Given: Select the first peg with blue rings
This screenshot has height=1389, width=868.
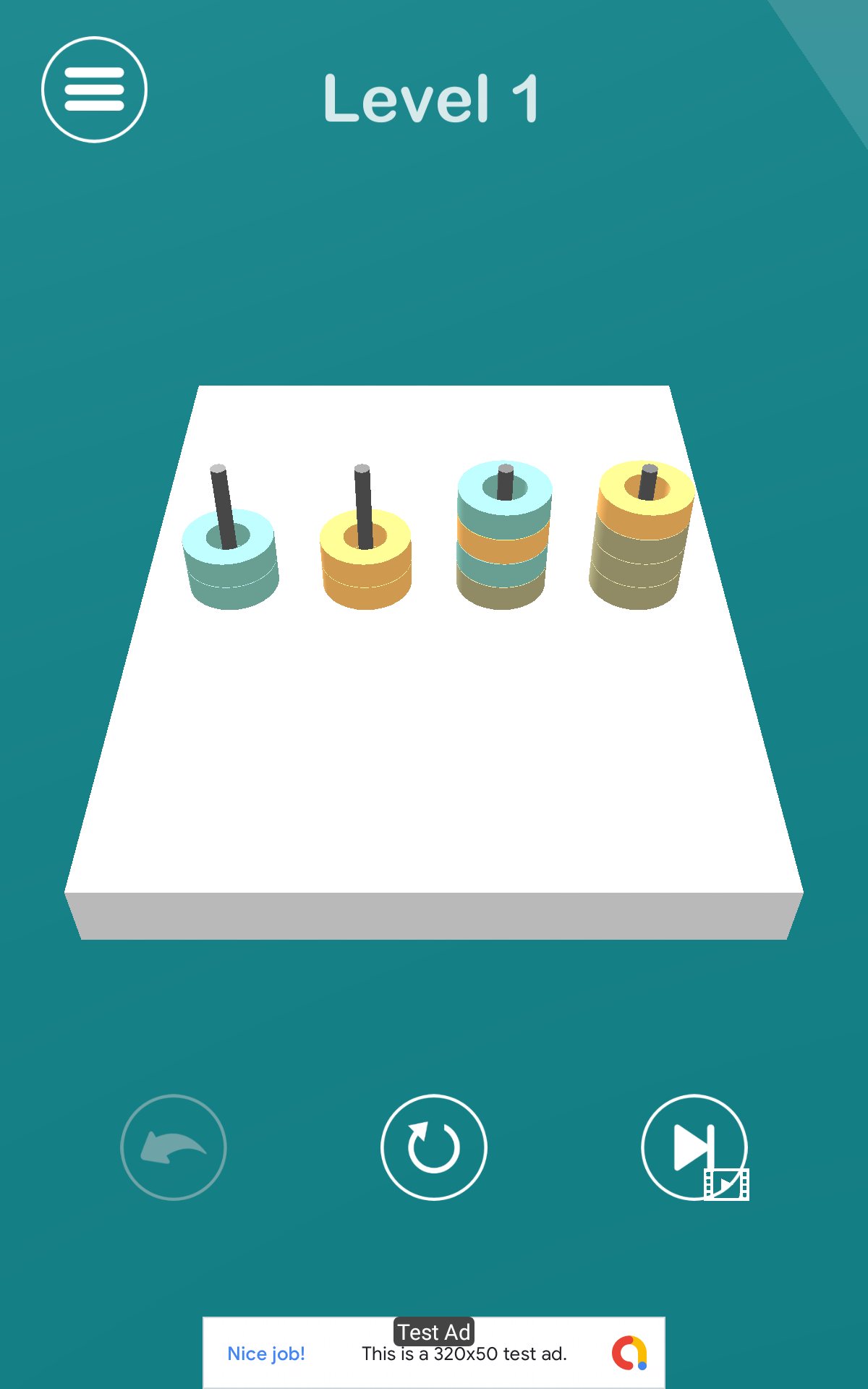Looking at the screenshot, I should (x=229, y=539).
